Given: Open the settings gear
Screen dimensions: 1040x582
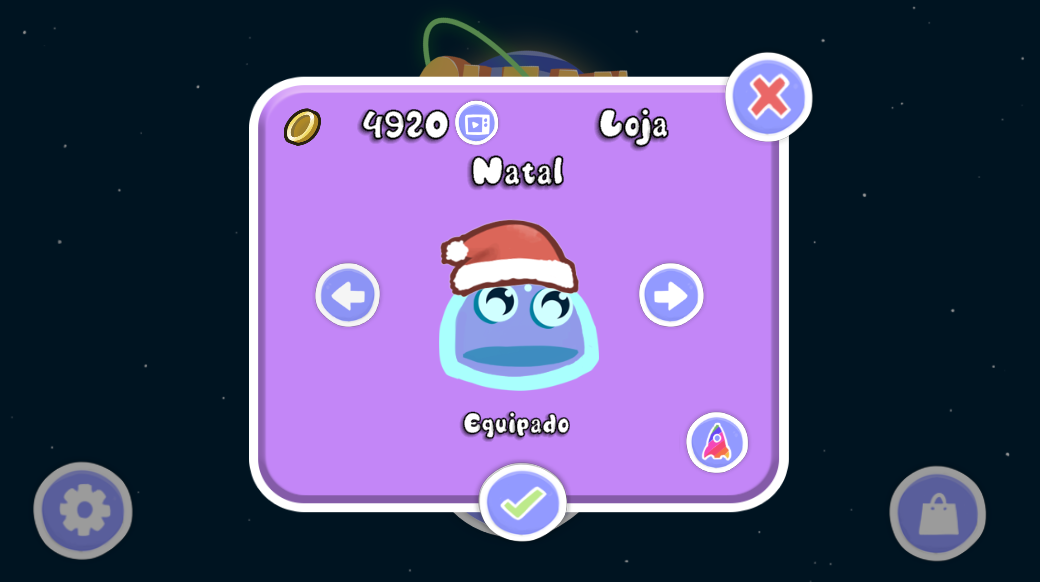Looking at the screenshot, I should (x=83, y=511).
